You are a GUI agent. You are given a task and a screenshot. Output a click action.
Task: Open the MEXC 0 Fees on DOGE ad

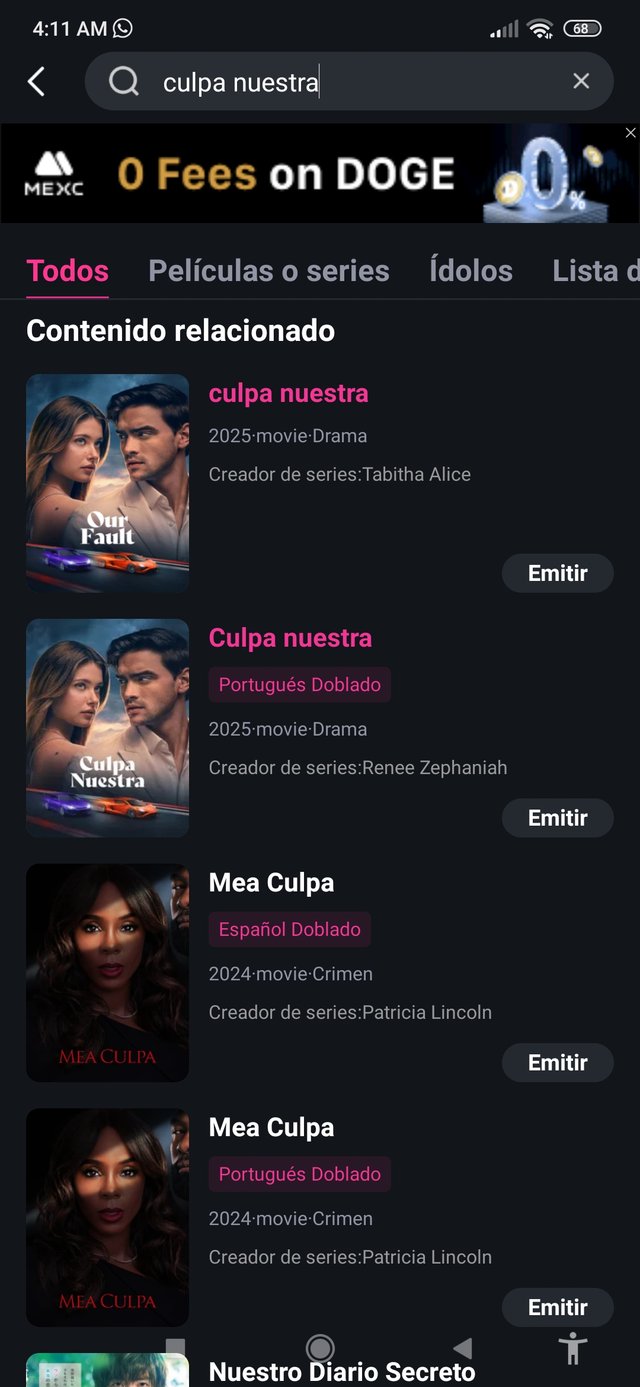point(300,174)
